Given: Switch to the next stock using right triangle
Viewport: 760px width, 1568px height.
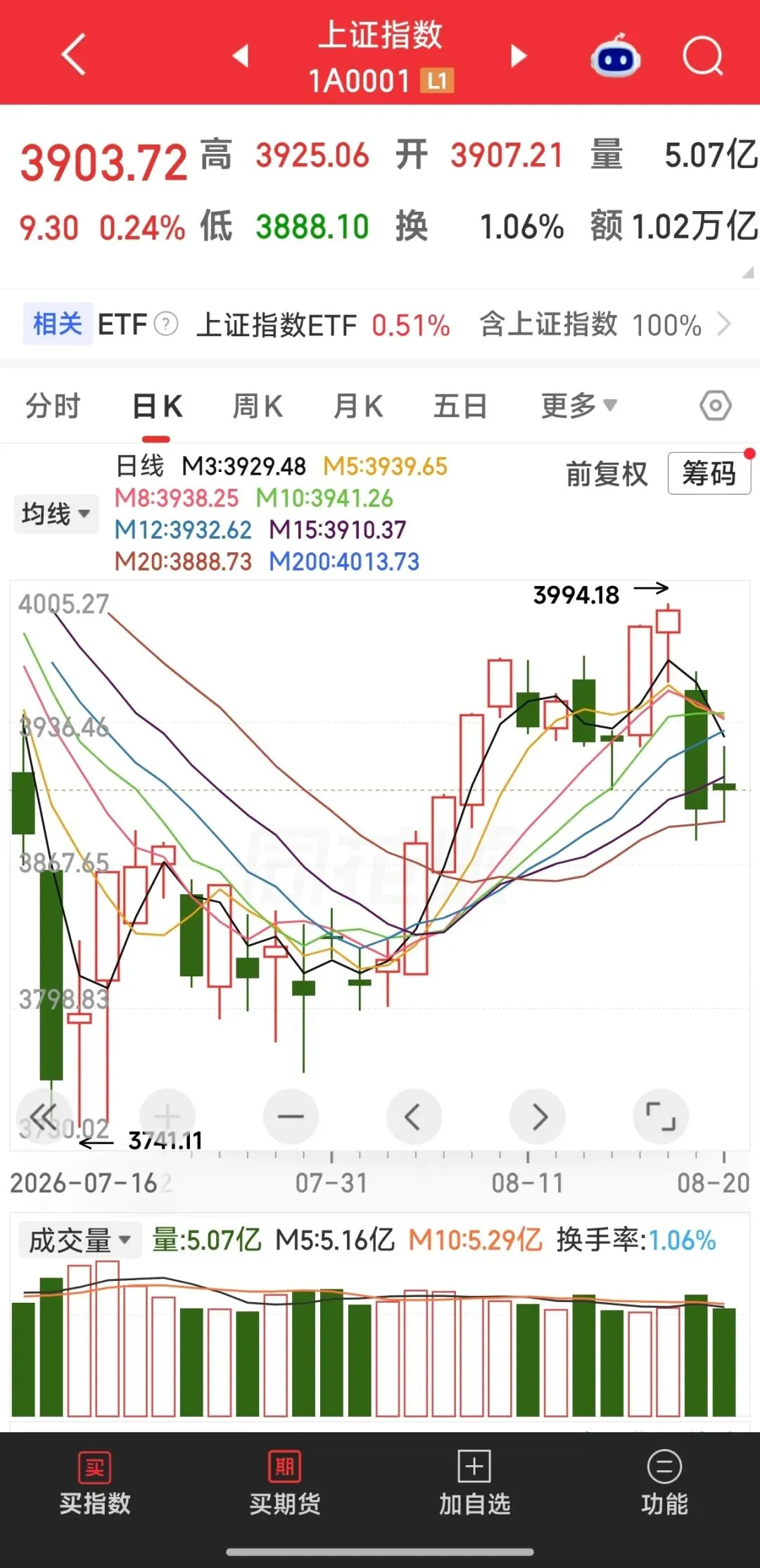Looking at the screenshot, I should pyautogui.click(x=519, y=55).
